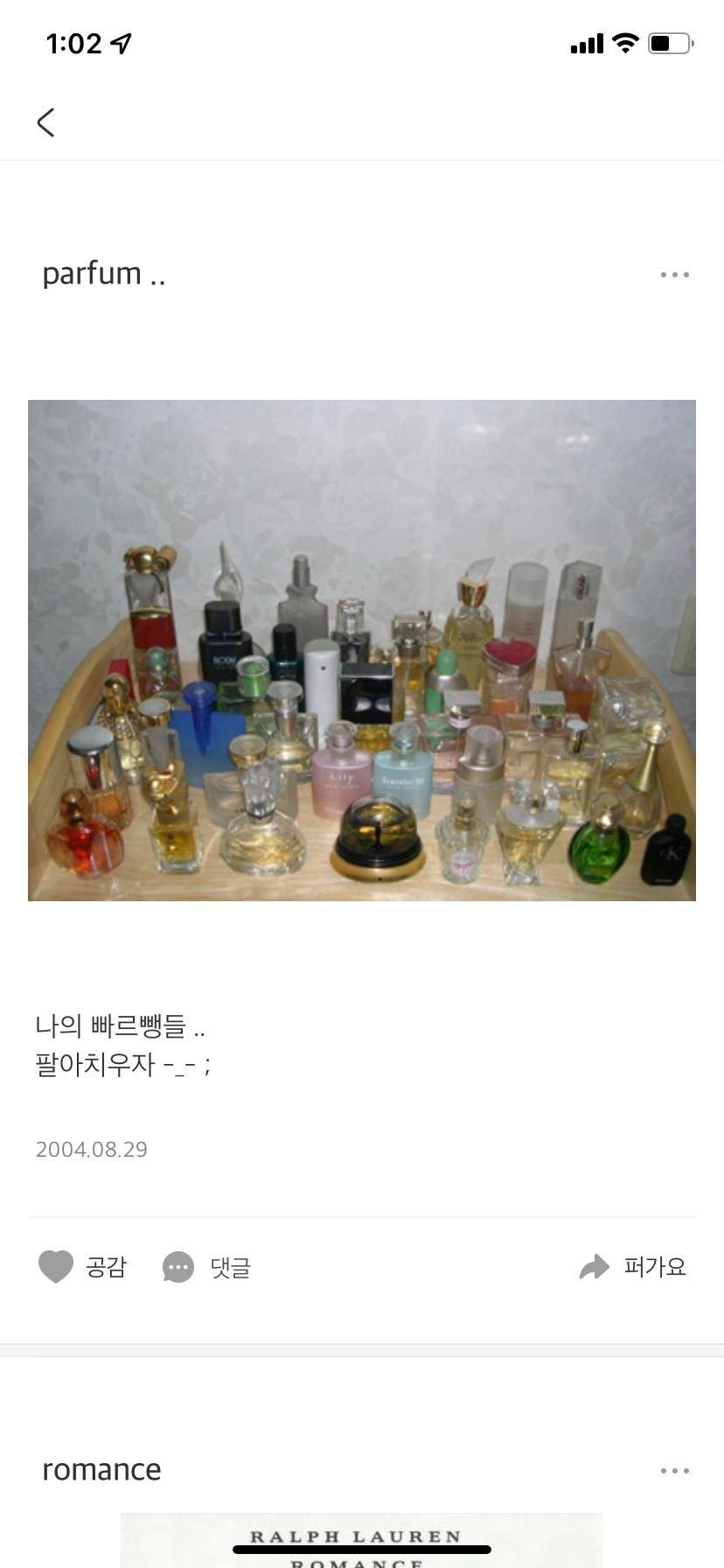This screenshot has width=724, height=1568.
Task: Tap the time 1:02 in the status bar
Action: point(73,42)
